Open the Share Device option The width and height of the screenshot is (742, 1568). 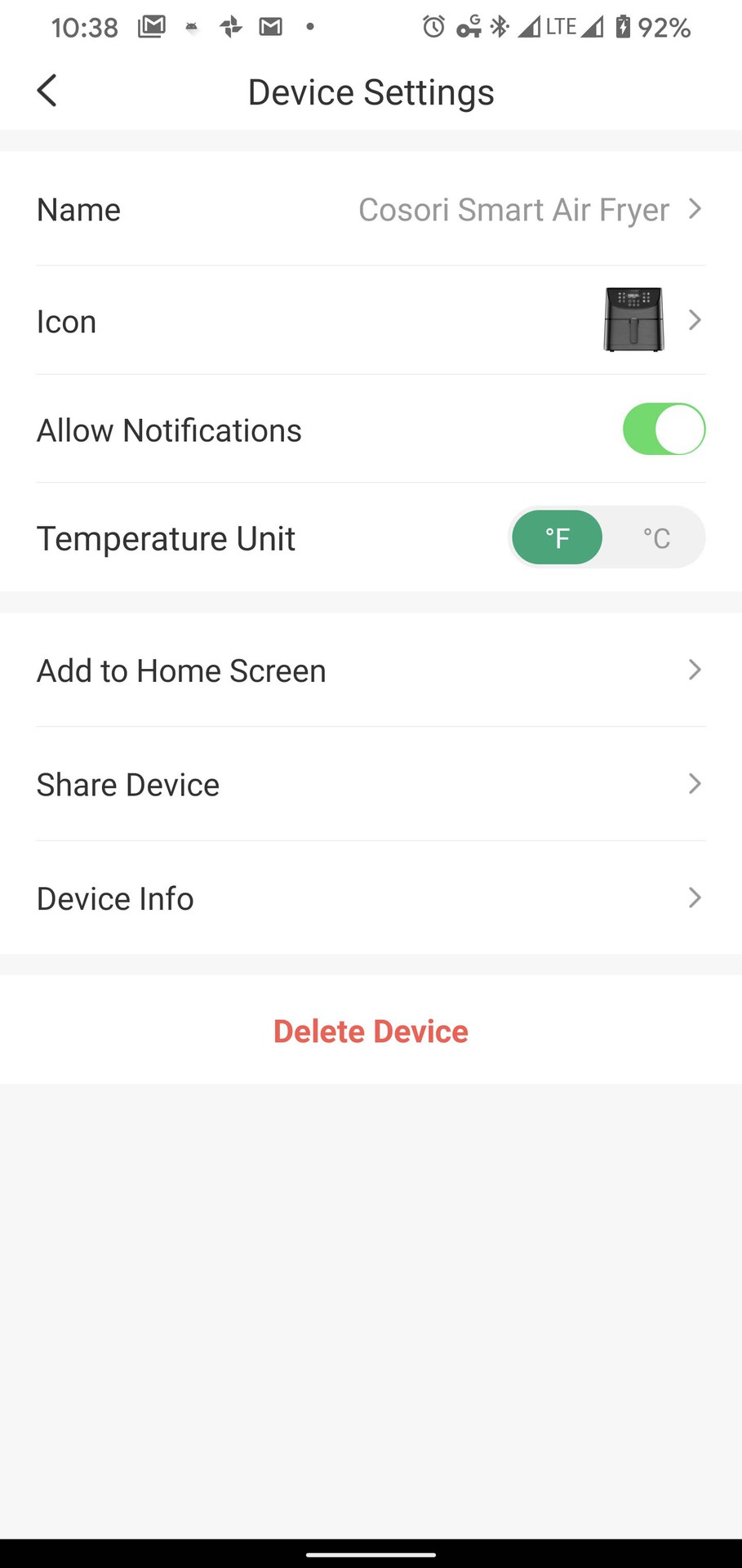[x=371, y=784]
